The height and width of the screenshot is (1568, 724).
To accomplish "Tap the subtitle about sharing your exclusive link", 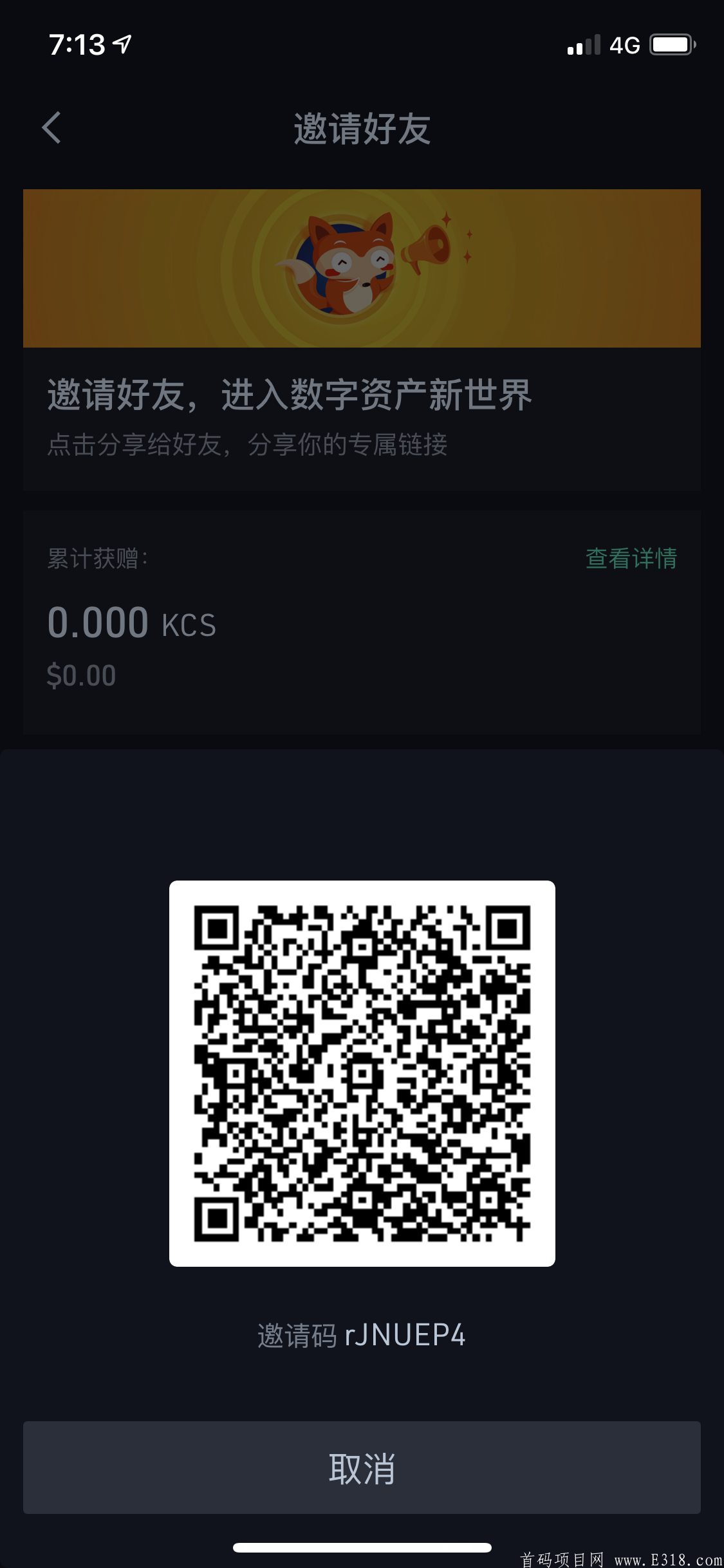I will [x=250, y=443].
